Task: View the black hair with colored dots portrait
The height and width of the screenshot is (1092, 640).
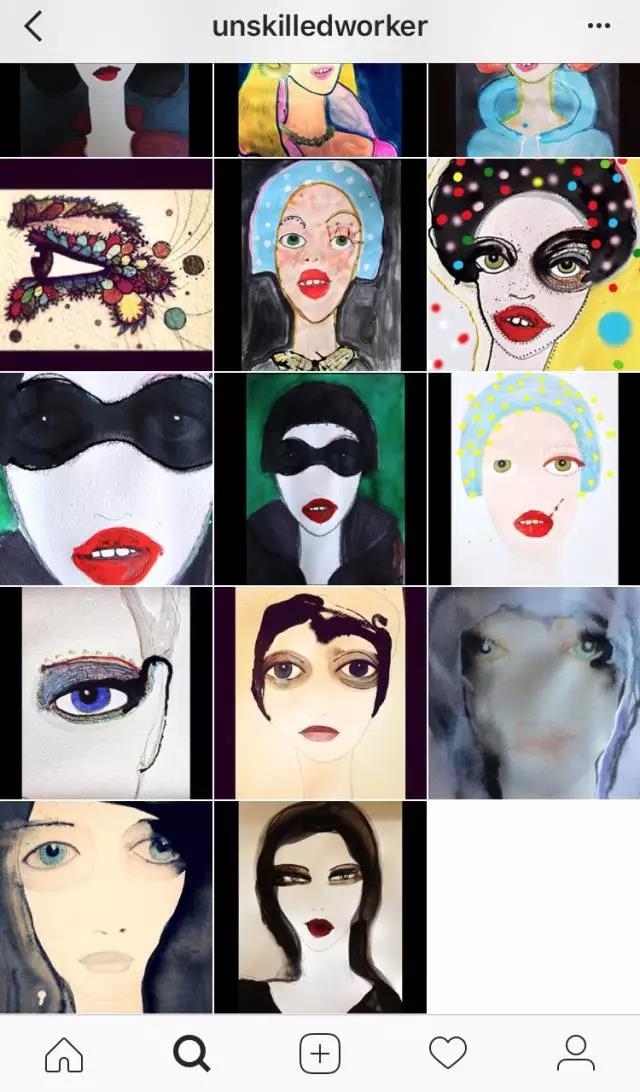Action: 534,265
